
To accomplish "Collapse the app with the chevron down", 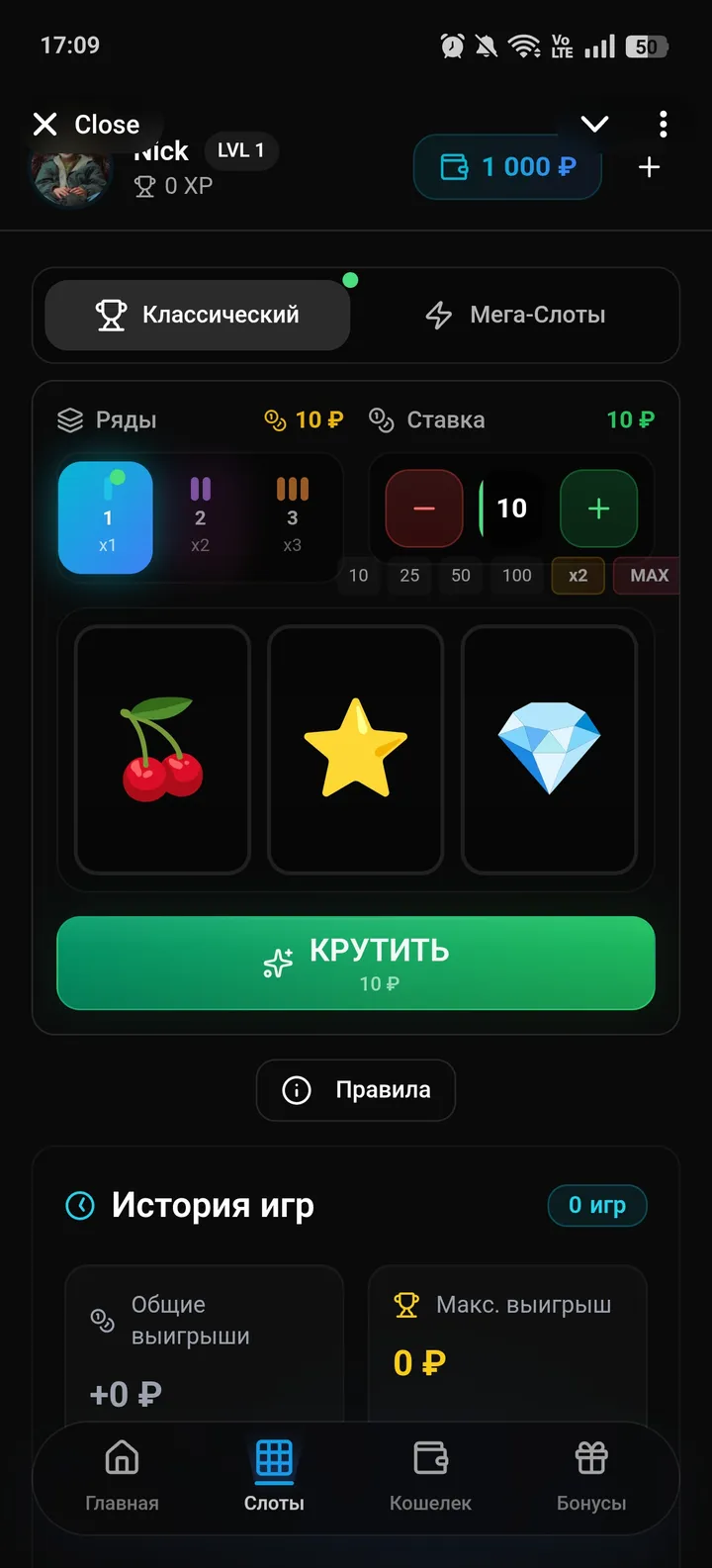I will 594,125.
